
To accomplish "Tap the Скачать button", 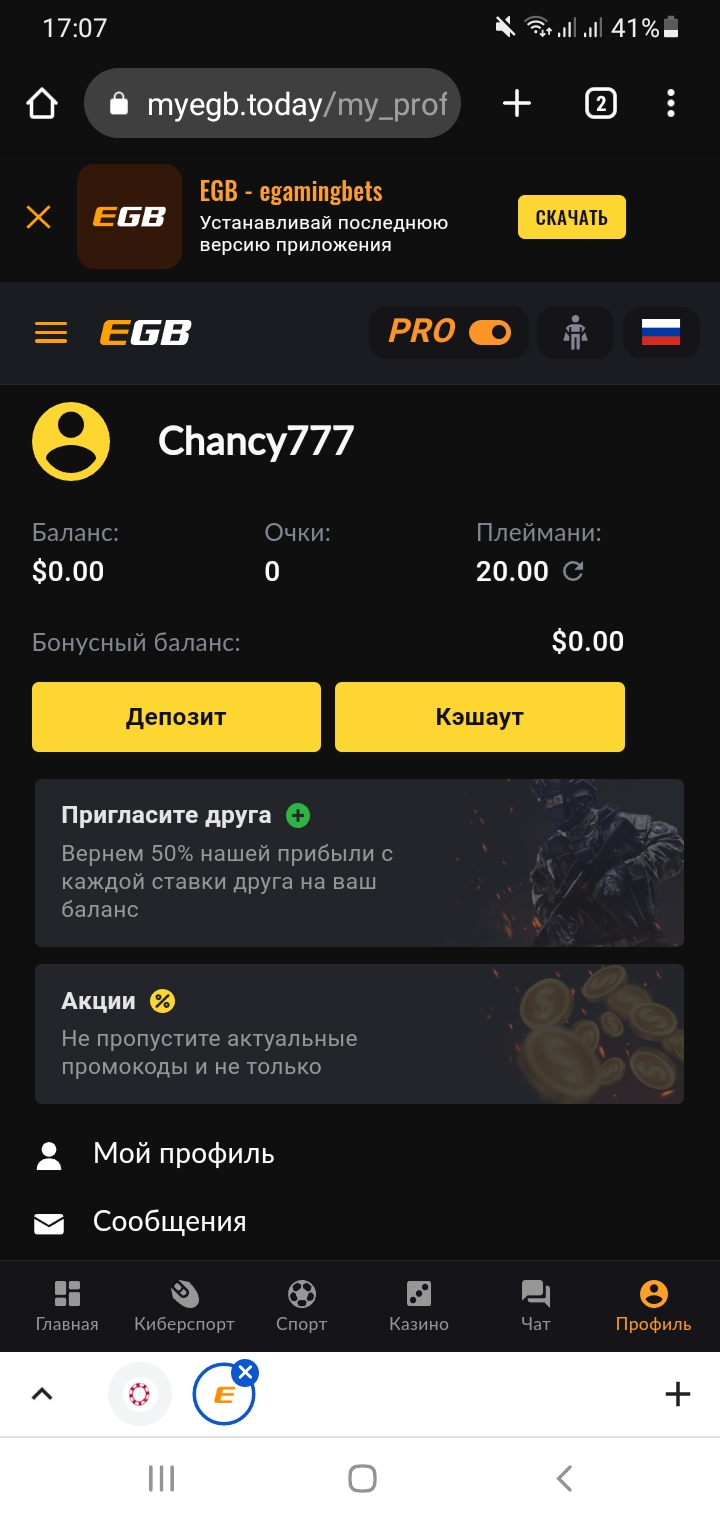I will coord(571,217).
